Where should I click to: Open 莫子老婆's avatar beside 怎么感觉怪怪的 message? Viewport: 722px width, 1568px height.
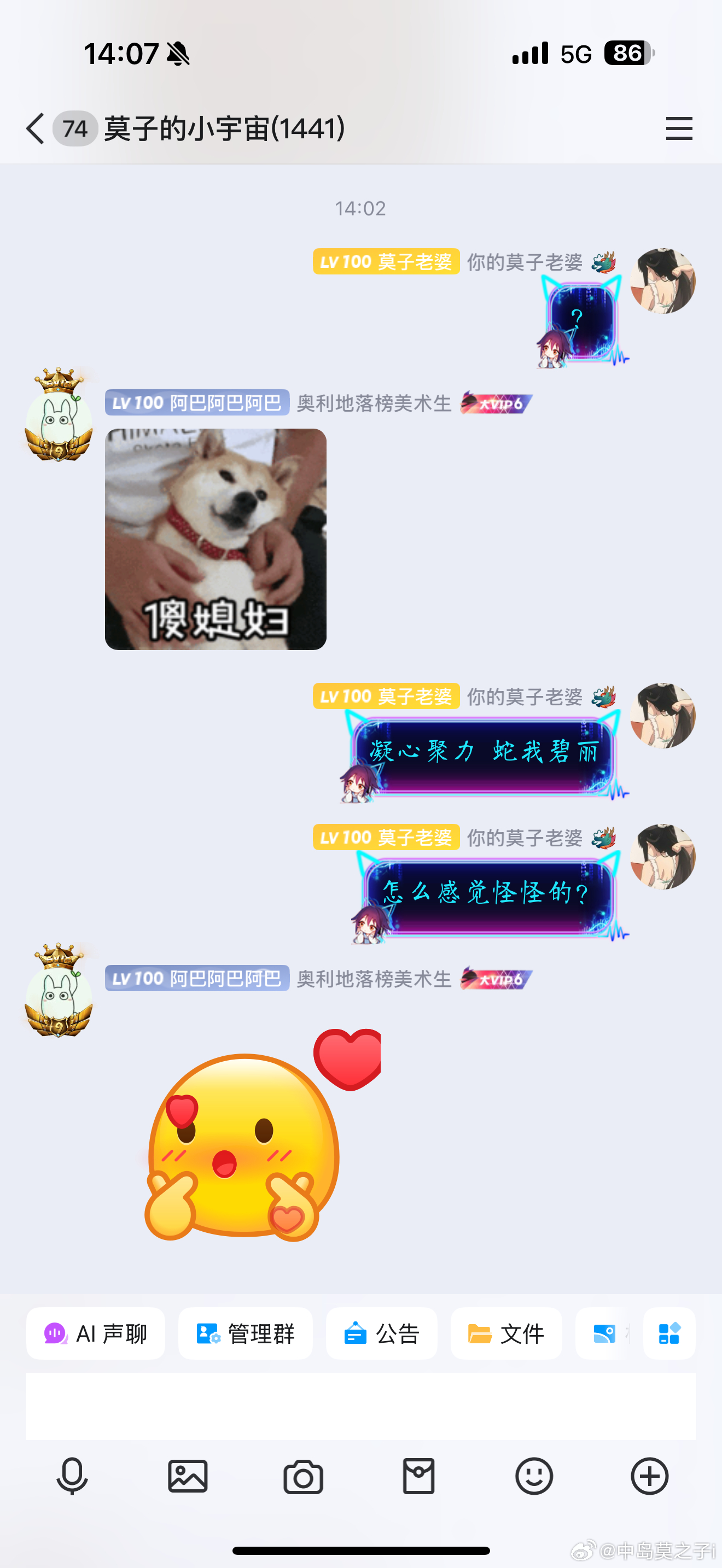pyautogui.click(x=662, y=856)
